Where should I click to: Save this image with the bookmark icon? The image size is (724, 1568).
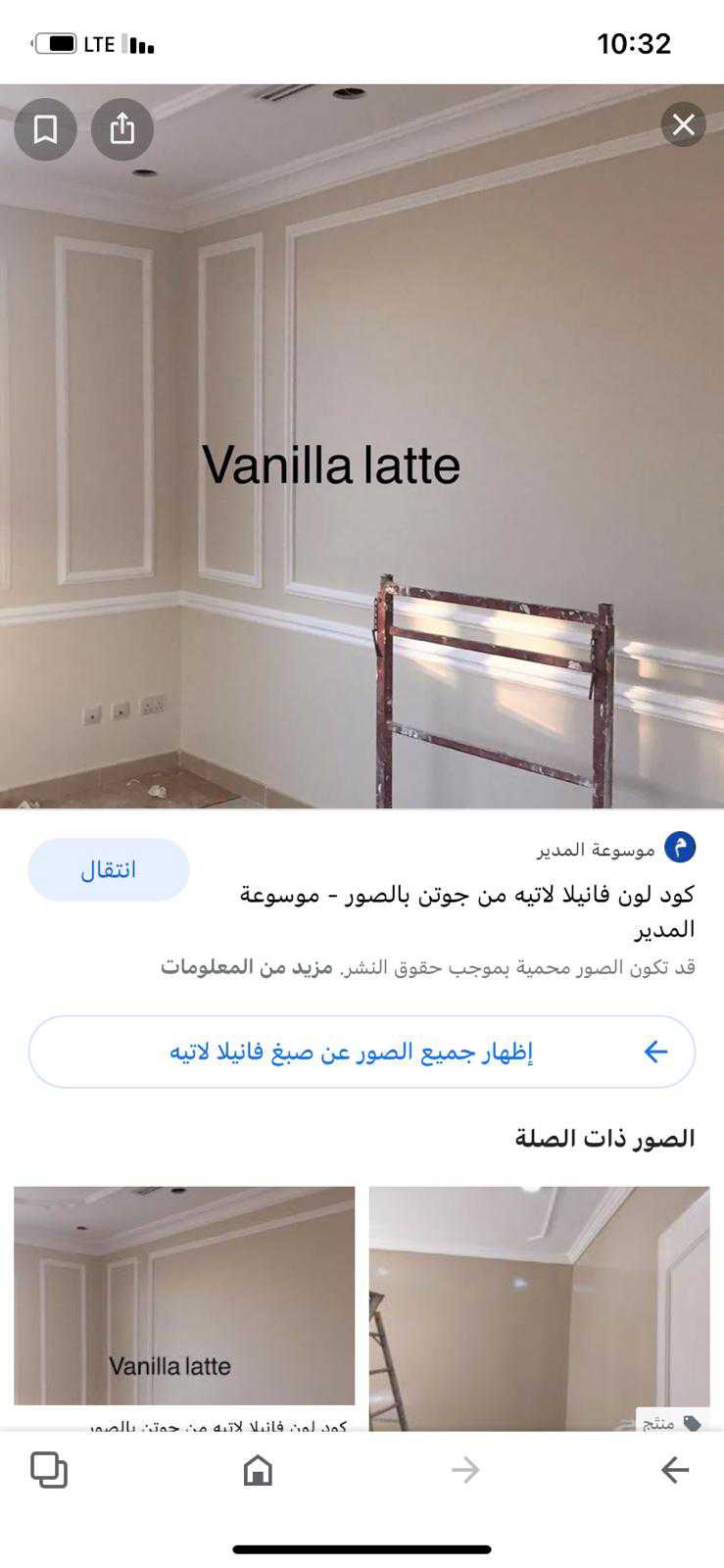click(x=45, y=128)
